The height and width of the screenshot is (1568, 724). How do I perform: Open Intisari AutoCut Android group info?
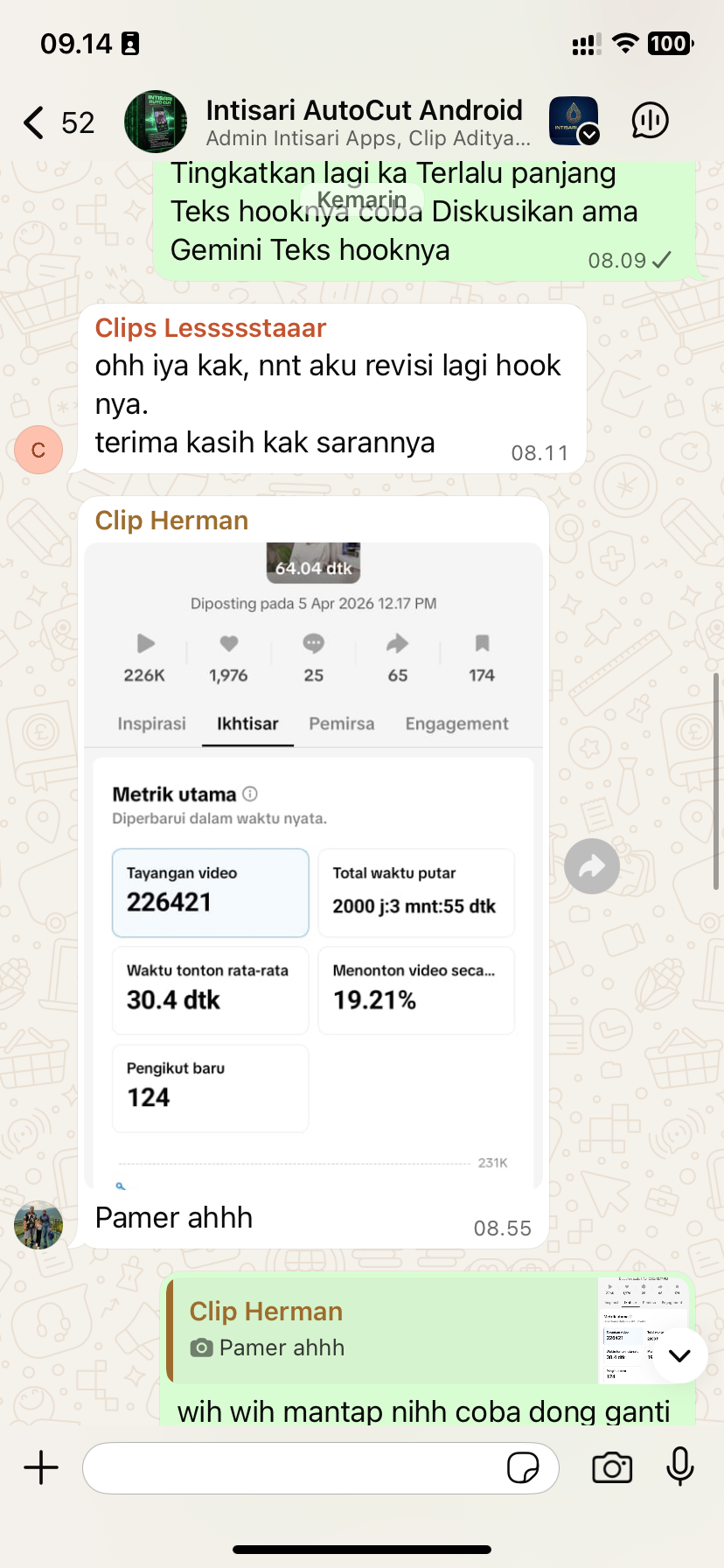(367, 122)
